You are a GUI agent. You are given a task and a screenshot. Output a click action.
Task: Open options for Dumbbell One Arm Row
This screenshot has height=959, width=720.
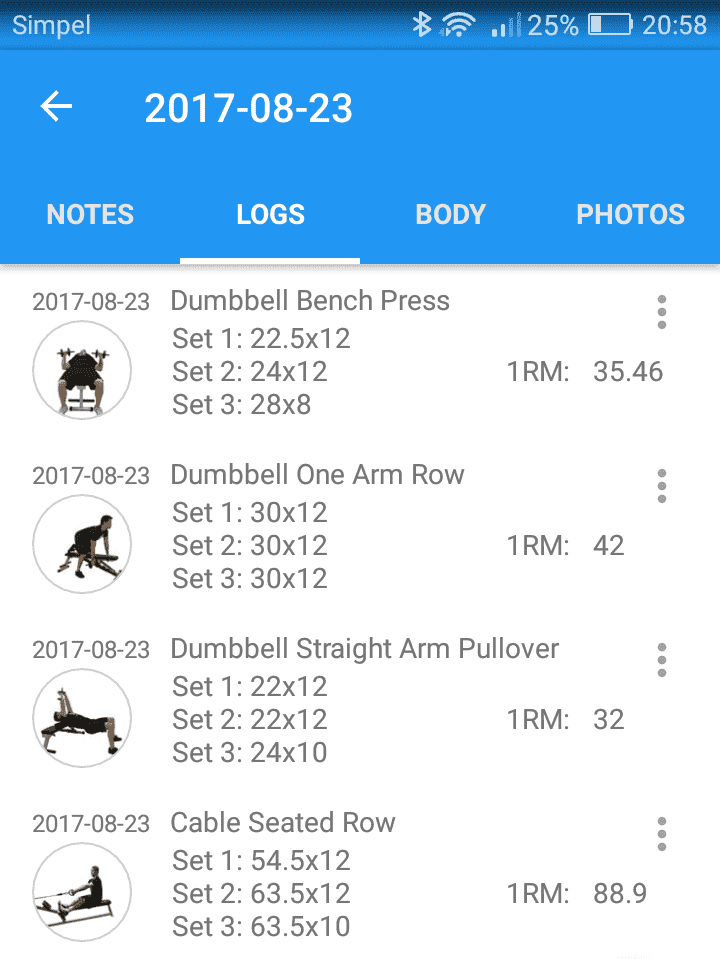point(661,486)
